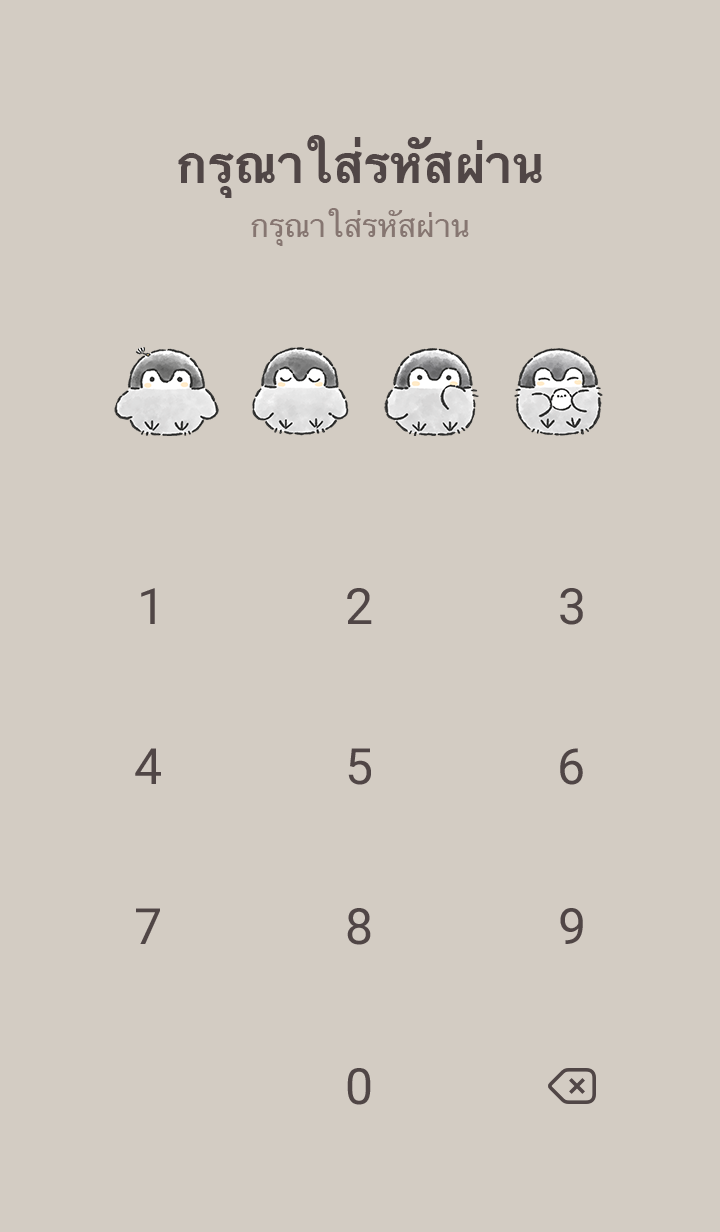Tap the 8 key
This screenshot has height=1232, width=720.
tap(359, 927)
